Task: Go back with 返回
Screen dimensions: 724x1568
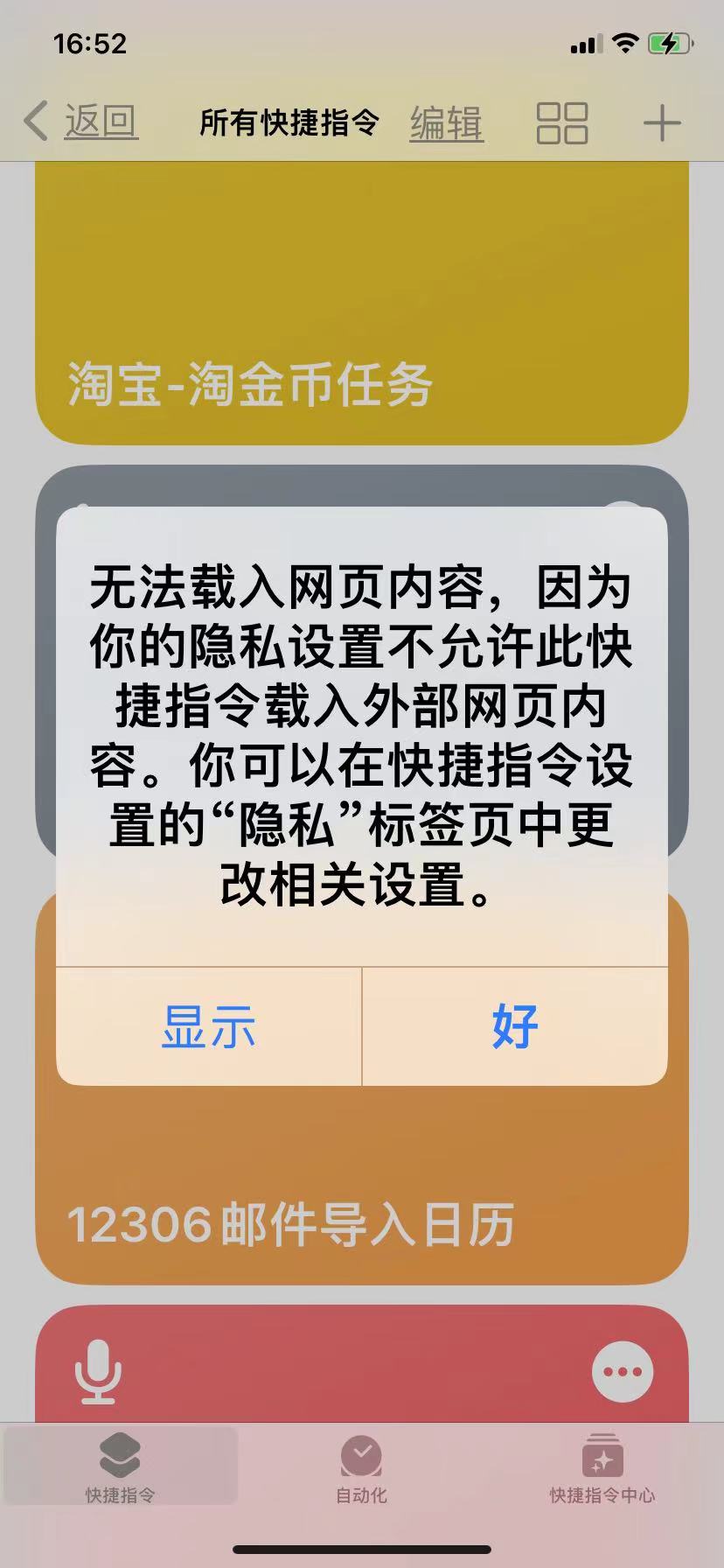Action: (83, 122)
